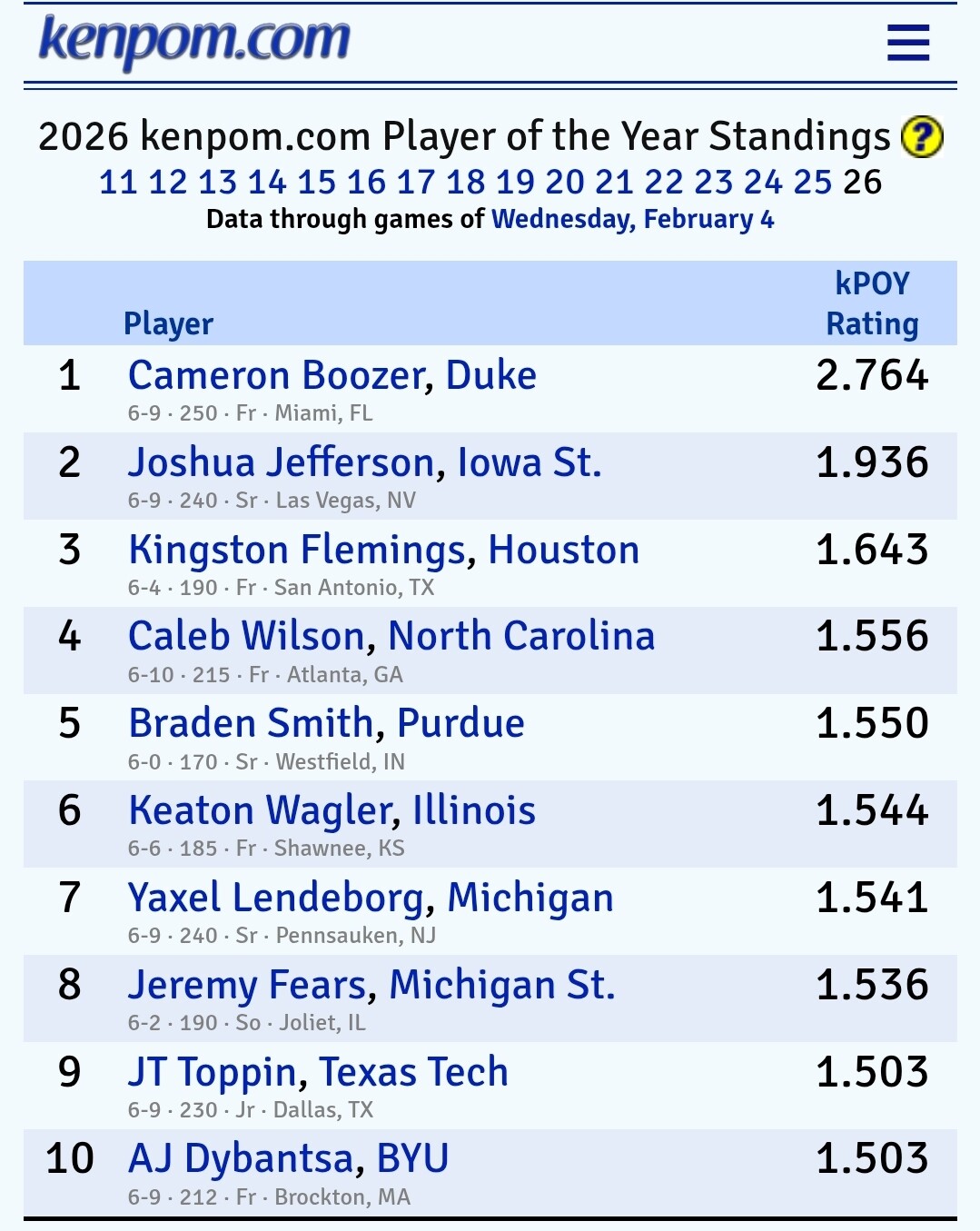This screenshot has width=980, height=1231.
Task: Open the 2011 standings via year 11
Action: (118, 183)
